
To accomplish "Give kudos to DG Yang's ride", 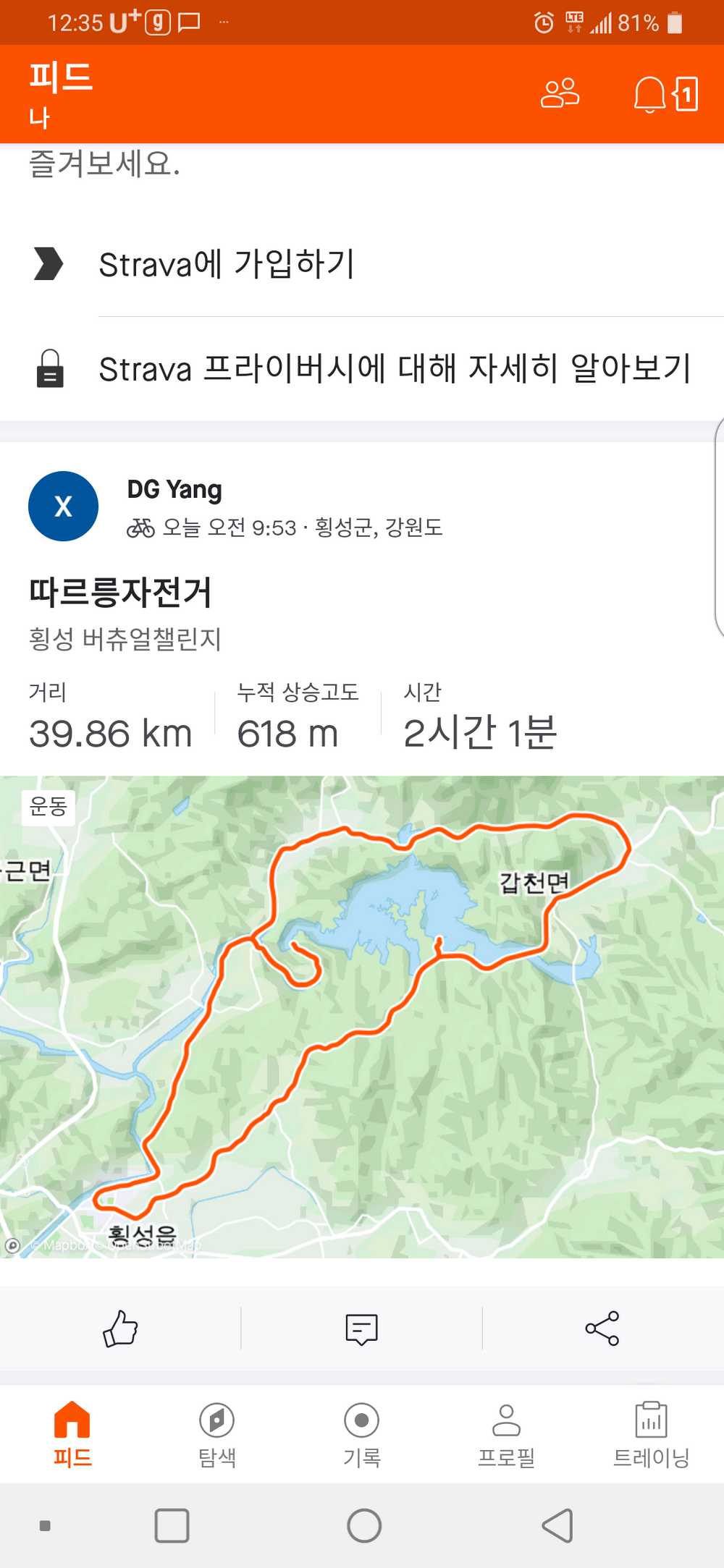I will 120,1328.
